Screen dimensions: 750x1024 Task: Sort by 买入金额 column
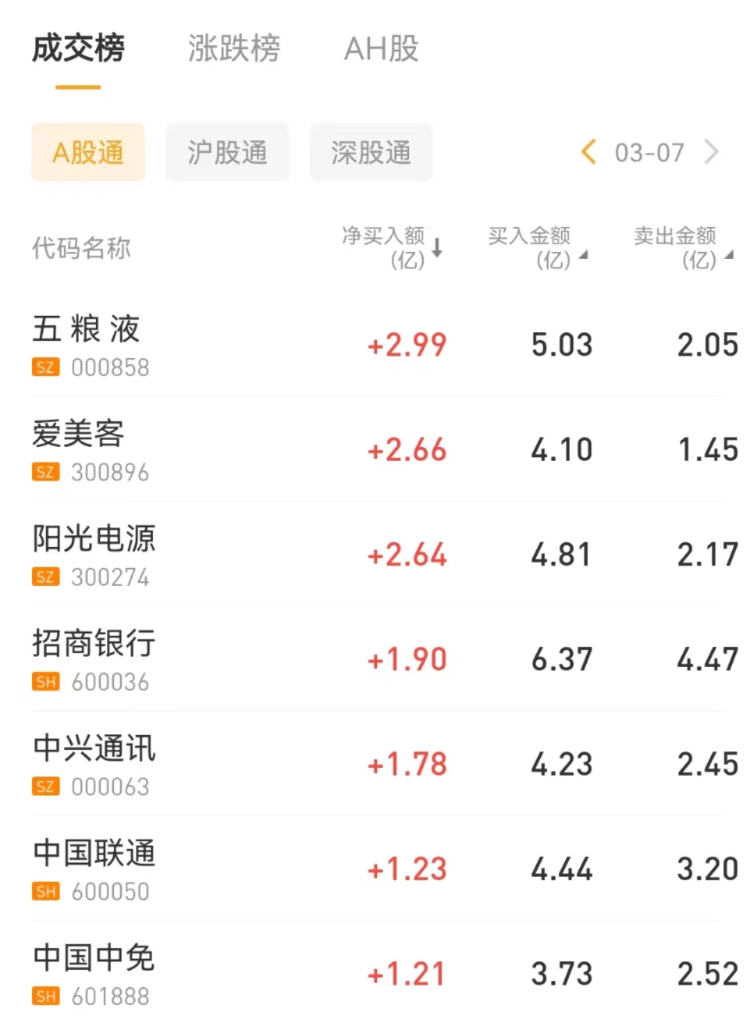(537, 247)
